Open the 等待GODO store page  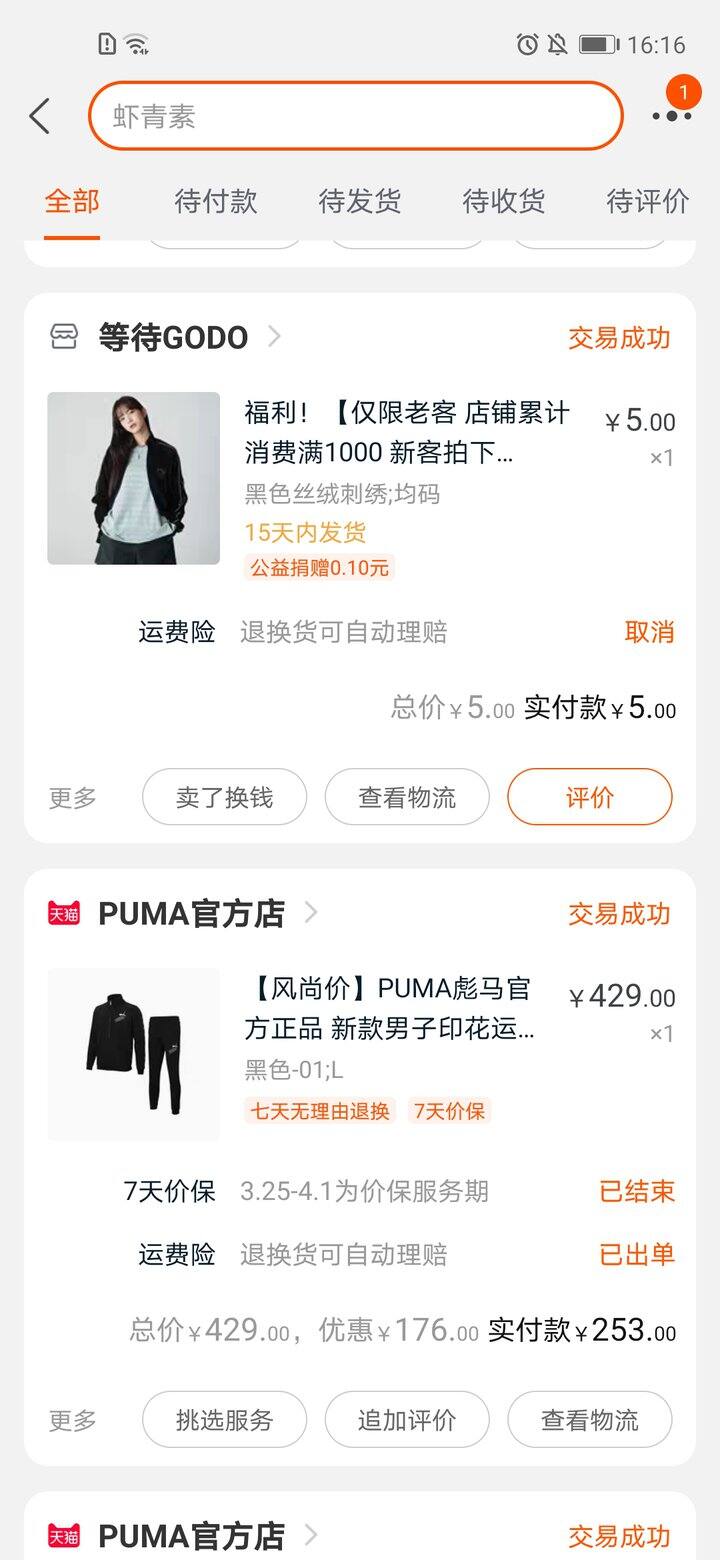(172, 337)
